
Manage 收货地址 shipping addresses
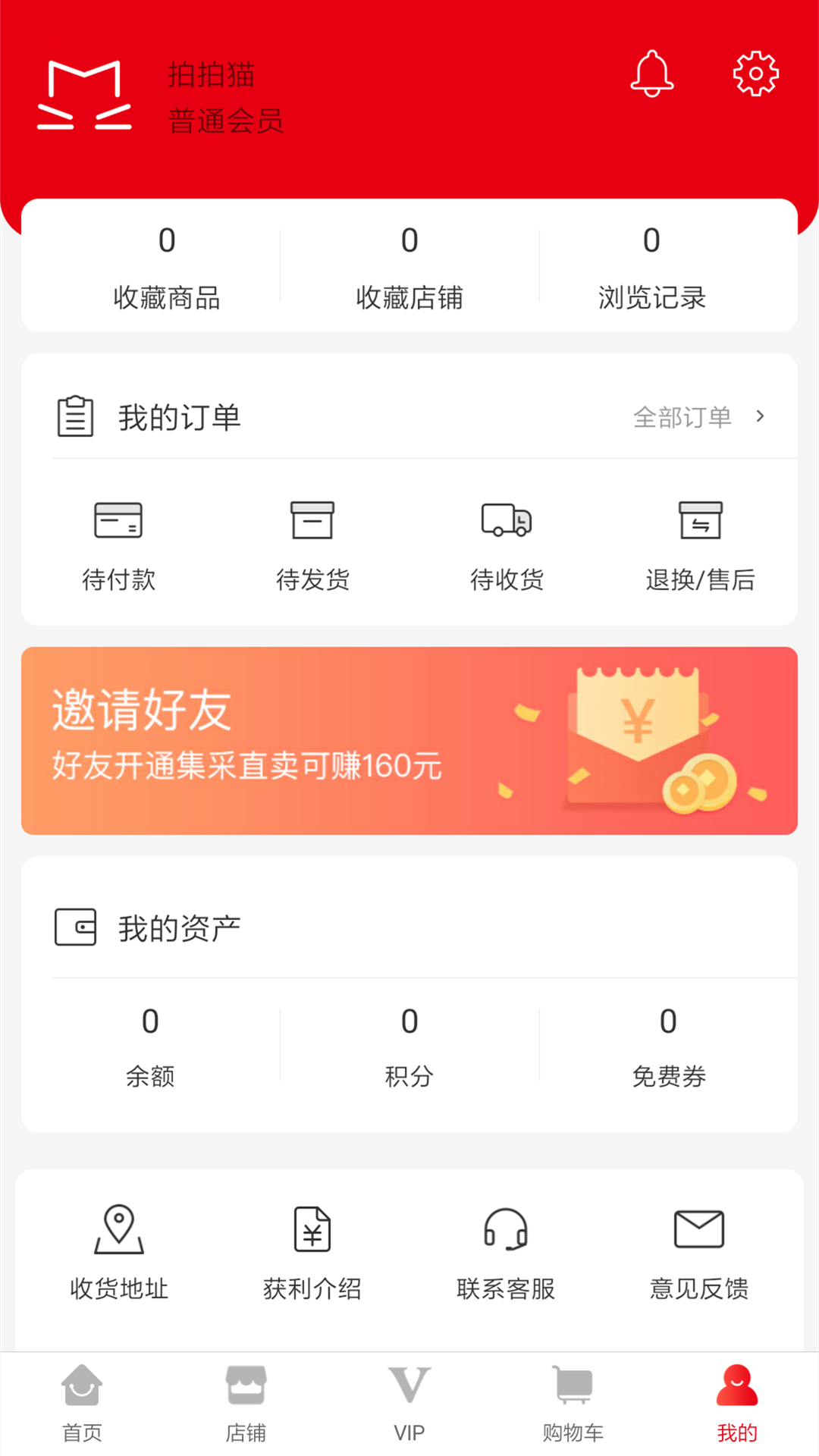click(x=119, y=1253)
